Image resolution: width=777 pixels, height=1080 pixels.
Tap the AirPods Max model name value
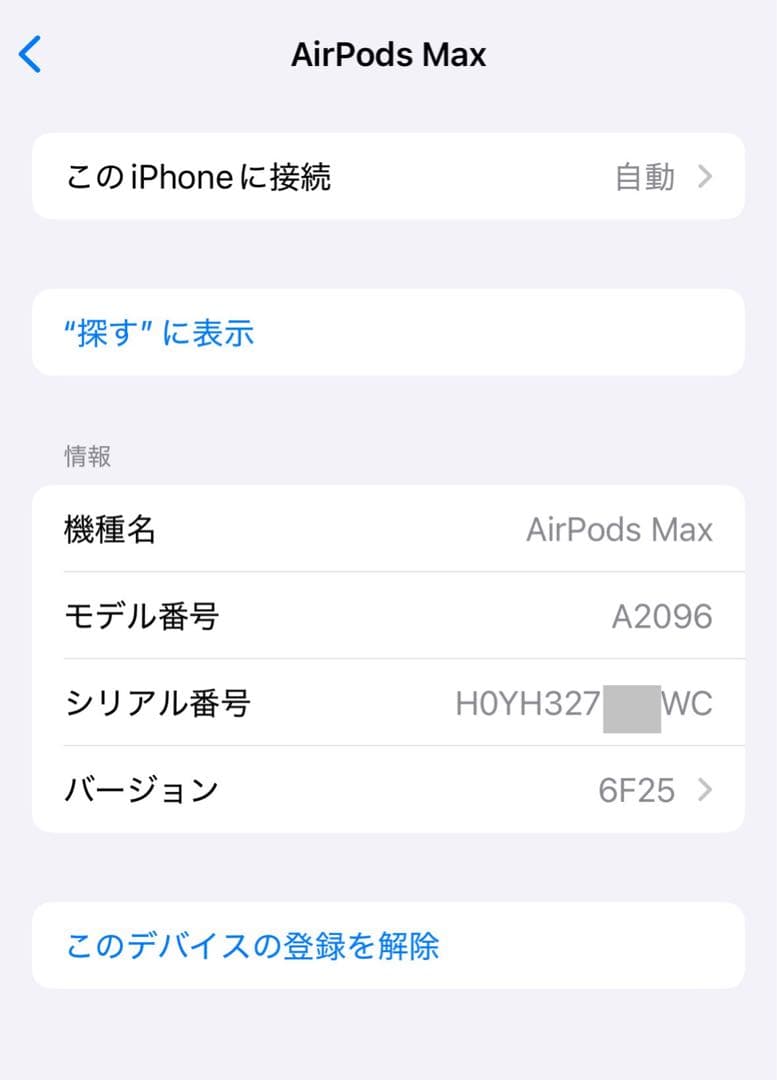(620, 529)
